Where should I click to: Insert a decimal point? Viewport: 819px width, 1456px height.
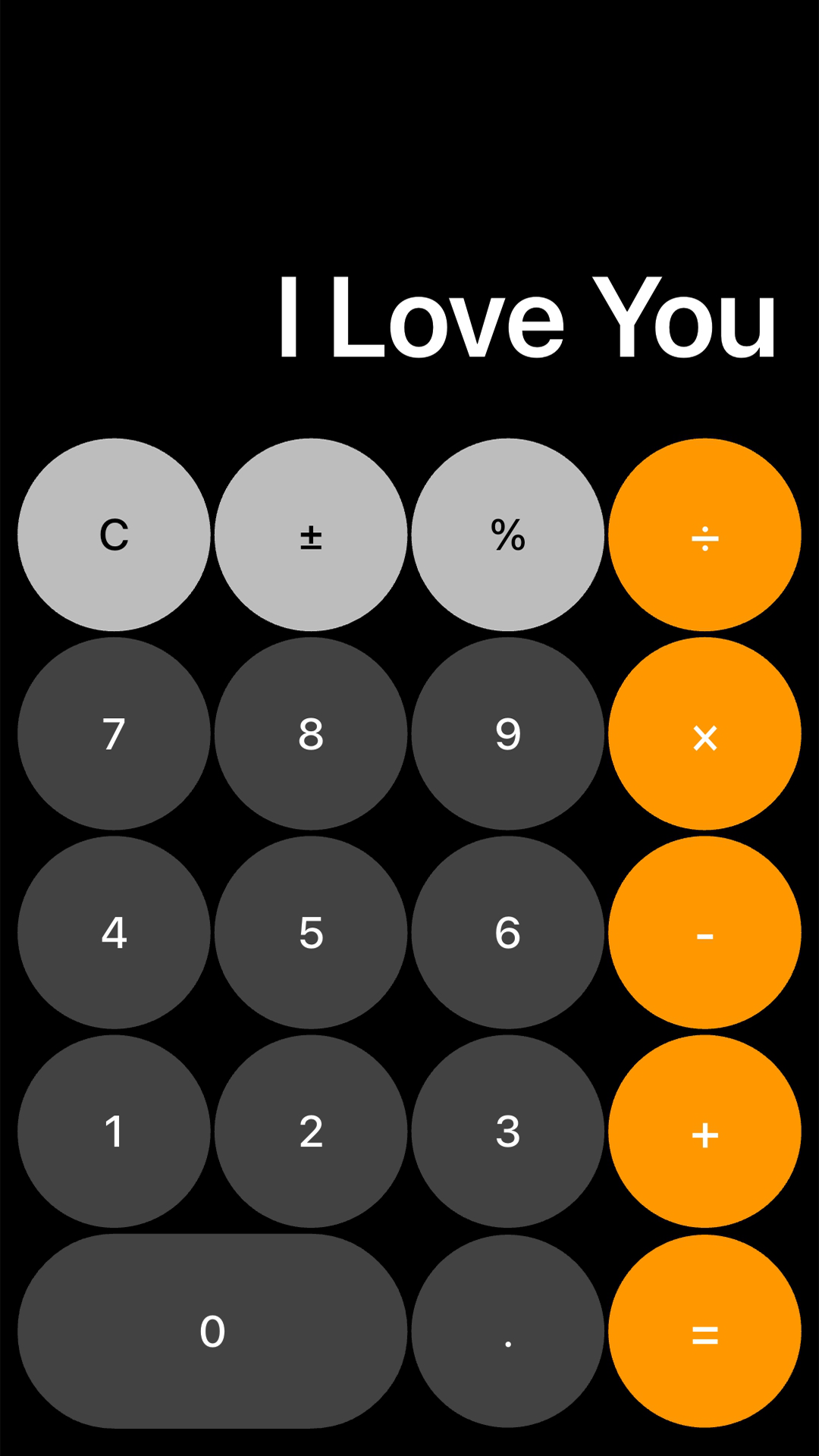tap(508, 1331)
